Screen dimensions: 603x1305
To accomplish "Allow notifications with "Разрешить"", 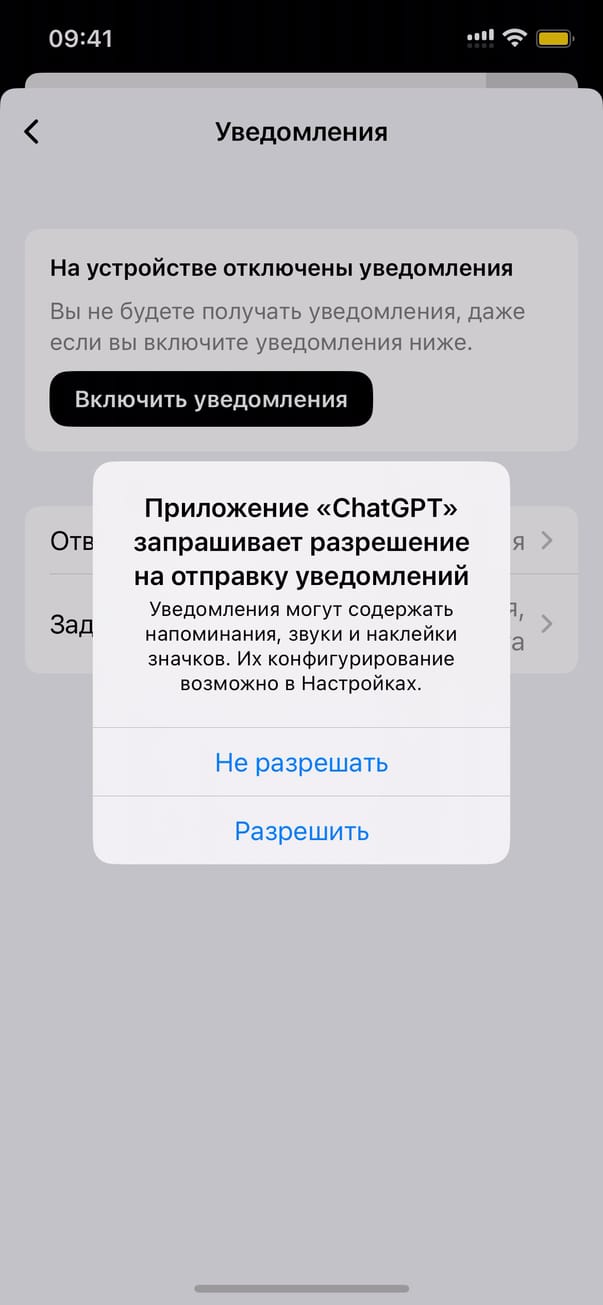I will [x=301, y=831].
